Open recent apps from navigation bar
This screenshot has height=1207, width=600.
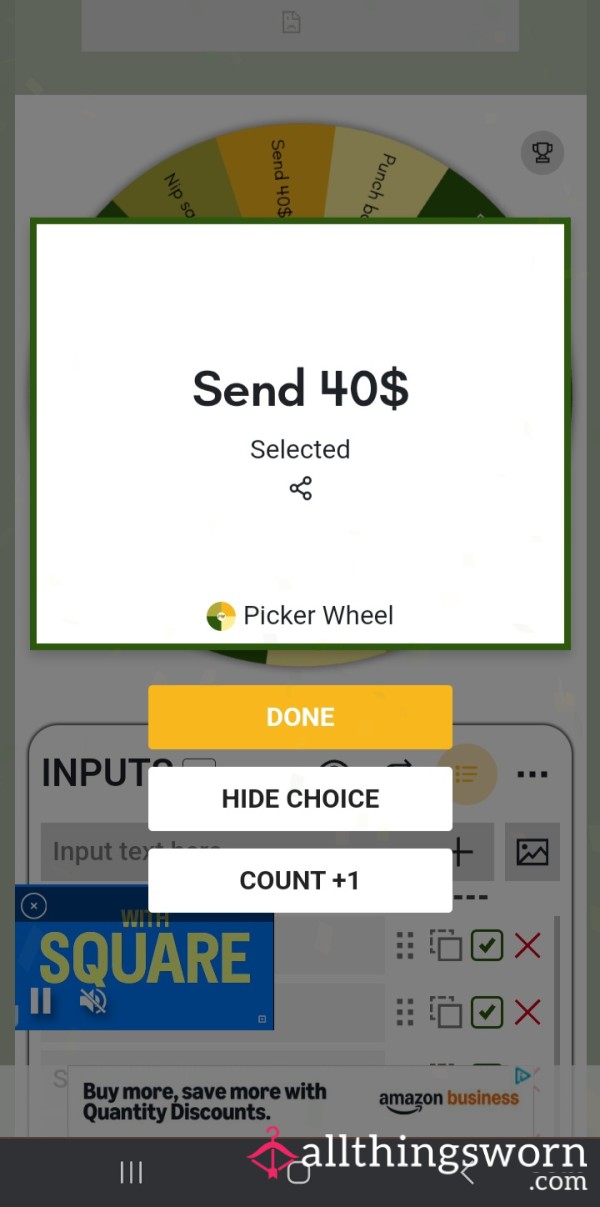click(x=131, y=1172)
